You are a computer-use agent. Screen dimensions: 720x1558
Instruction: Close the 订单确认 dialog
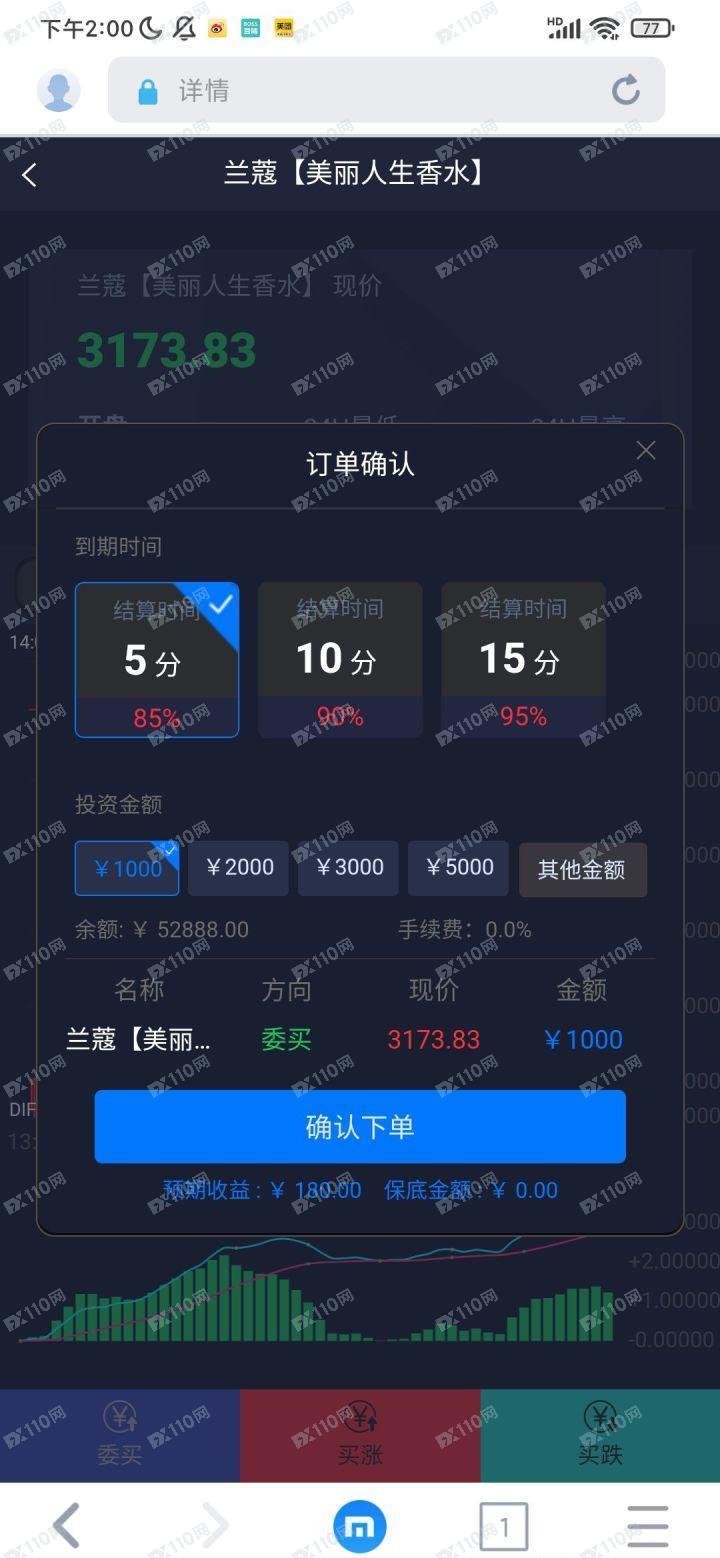(646, 451)
